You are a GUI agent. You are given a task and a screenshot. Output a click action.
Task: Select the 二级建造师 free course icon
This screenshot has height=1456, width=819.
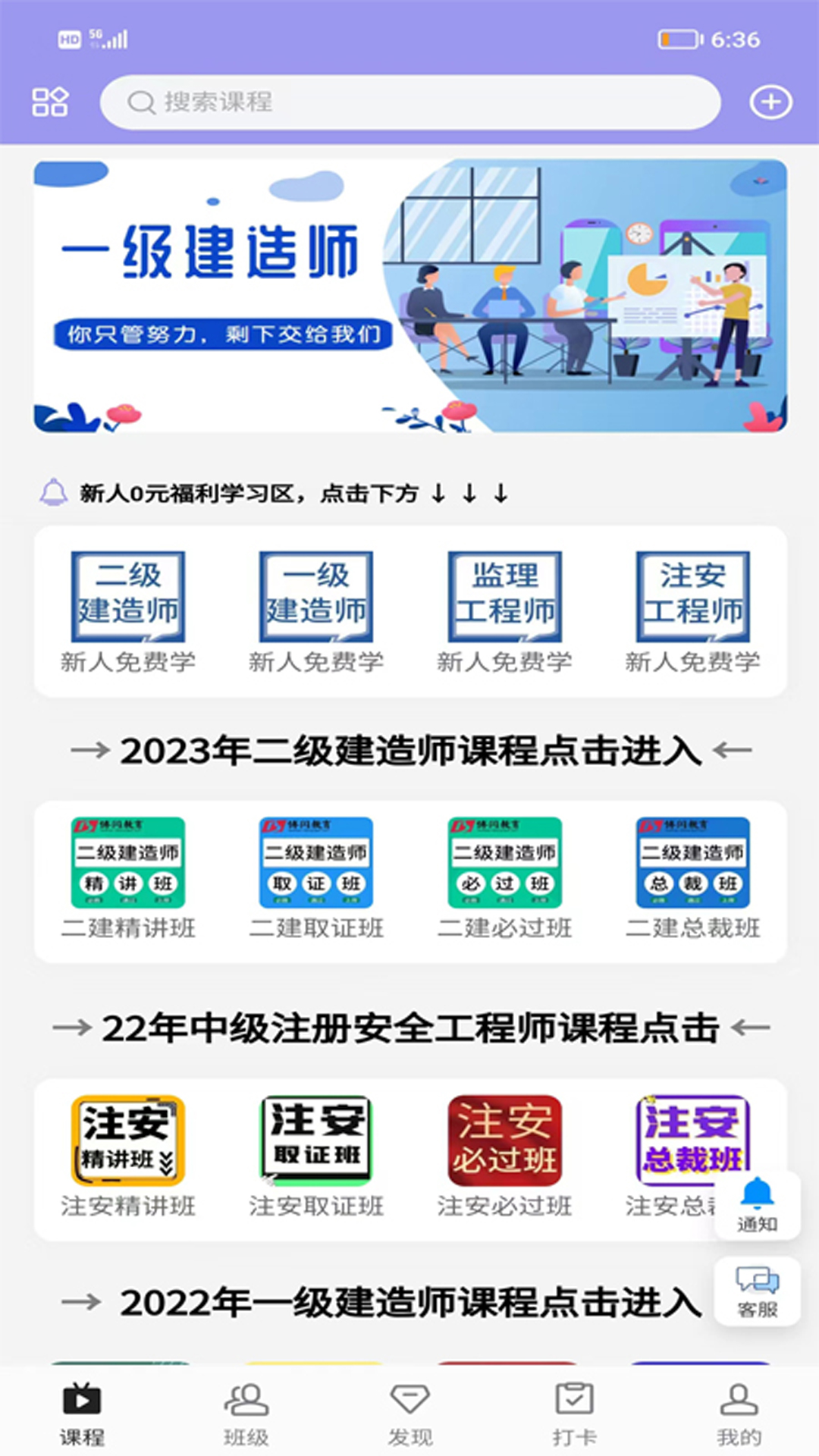(127, 598)
